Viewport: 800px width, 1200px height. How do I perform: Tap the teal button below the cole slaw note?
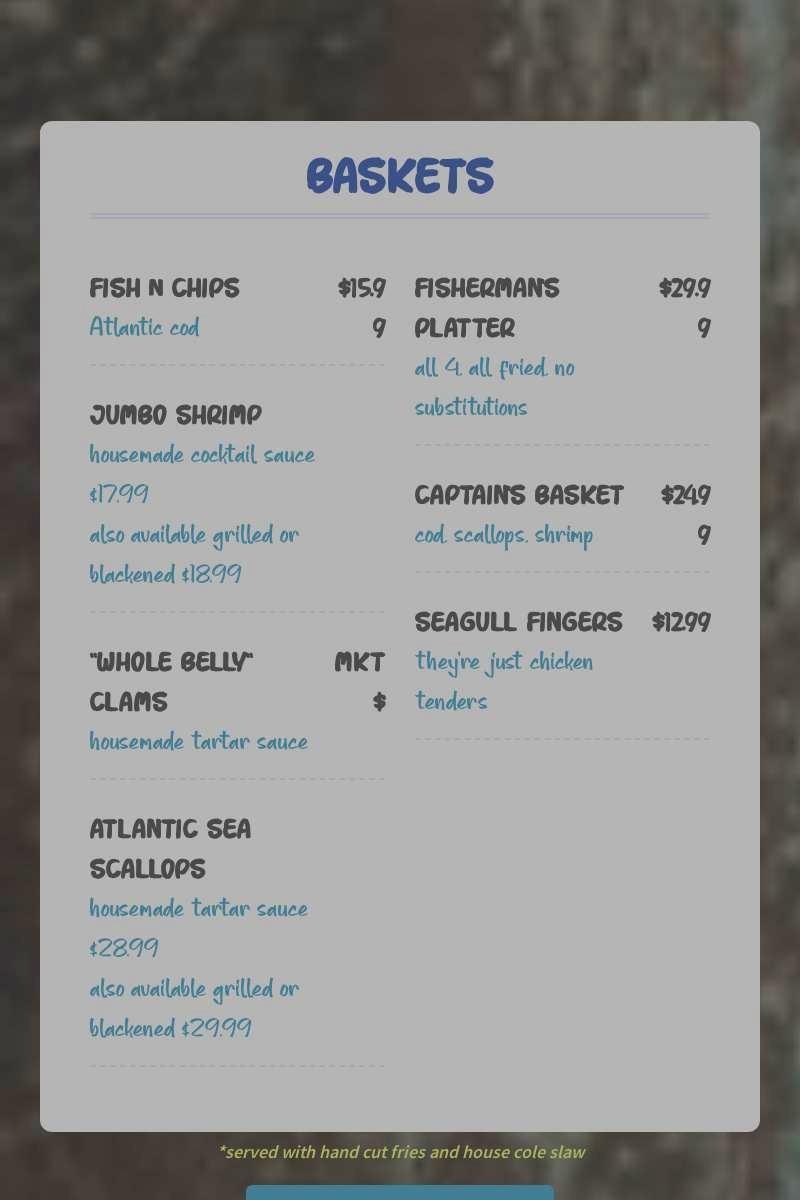(x=400, y=1193)
